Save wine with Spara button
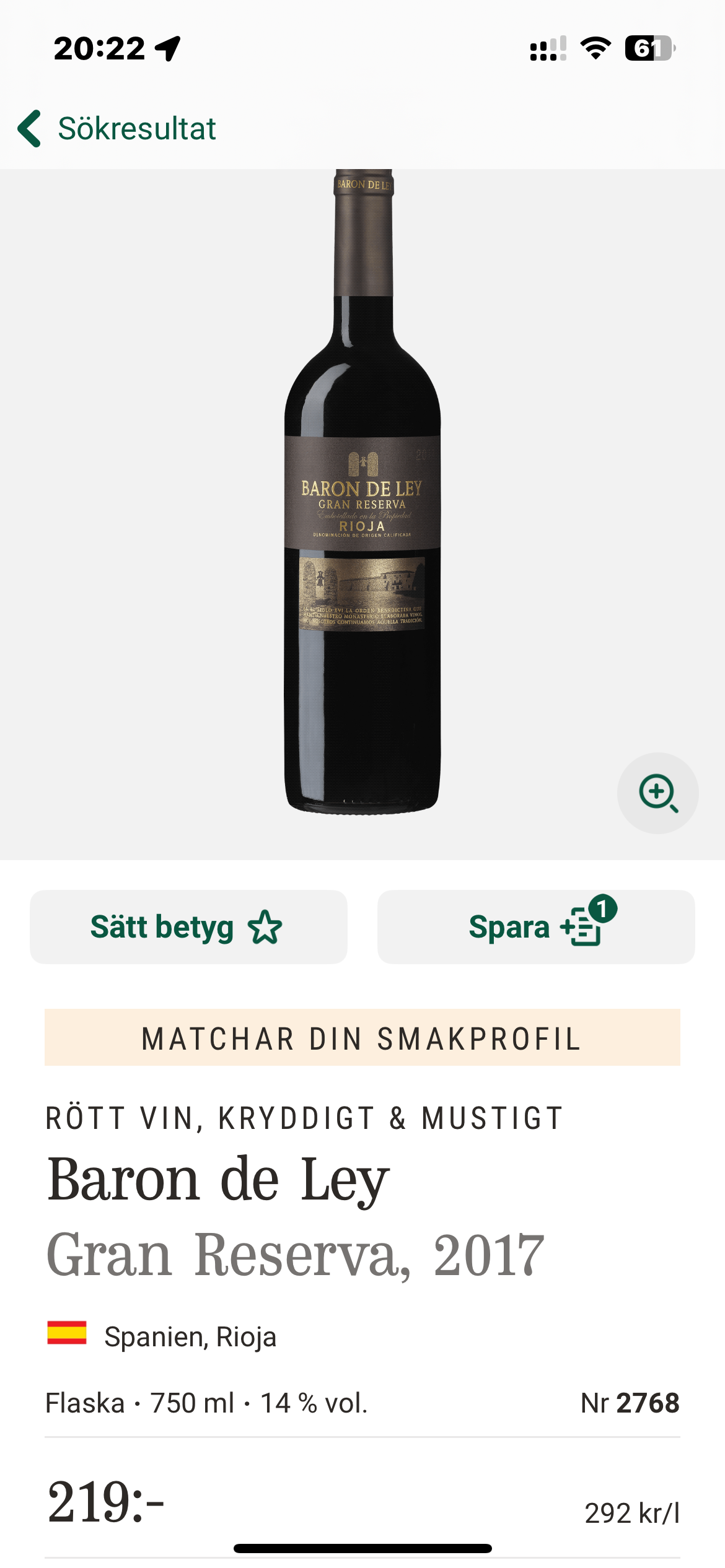Image resolution: width=725 pixels, height=1568 pixels. pos(536,927)
